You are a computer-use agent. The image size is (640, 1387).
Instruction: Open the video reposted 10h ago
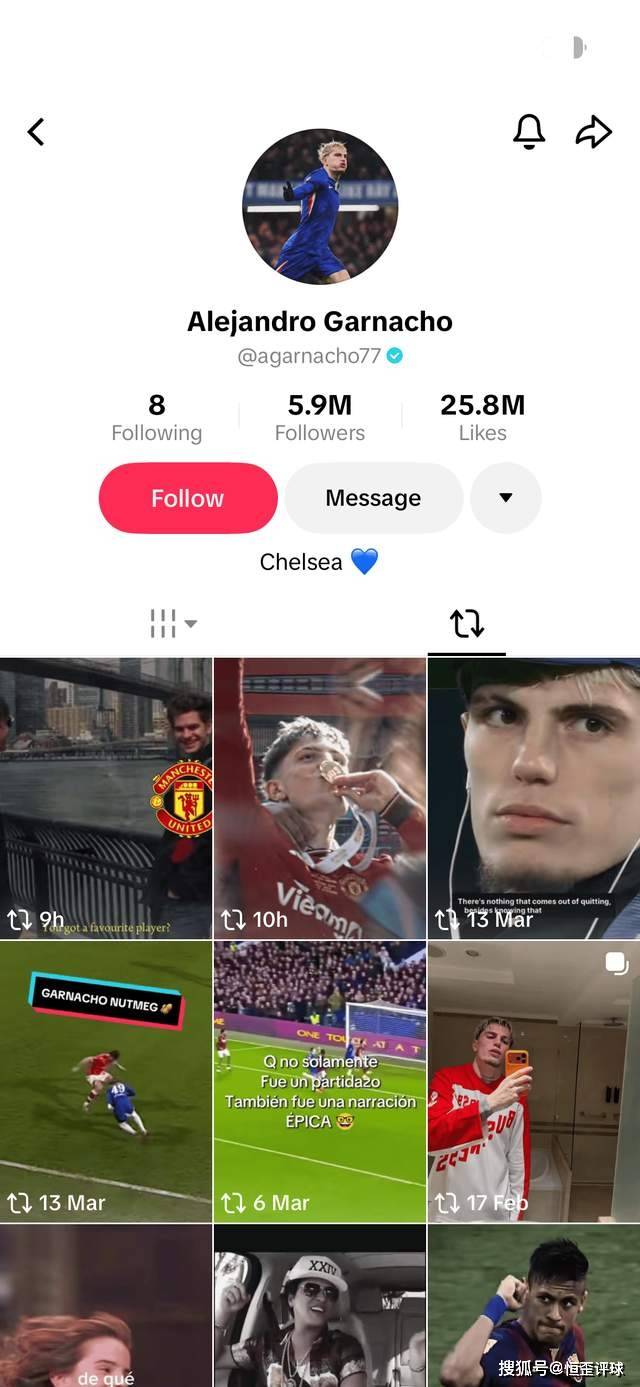pyautogui.click(x=320, y=798)
